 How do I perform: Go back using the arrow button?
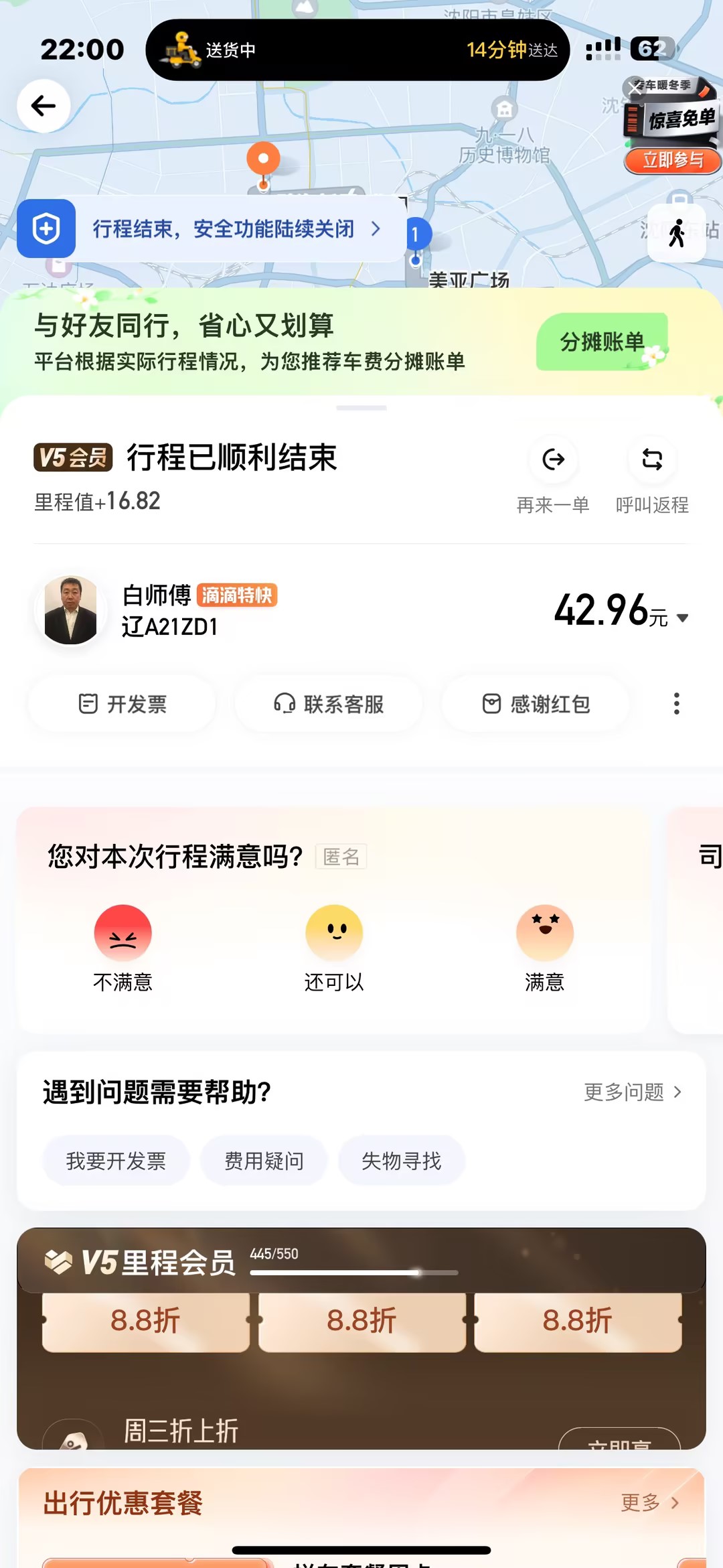[x=44, y=106]
